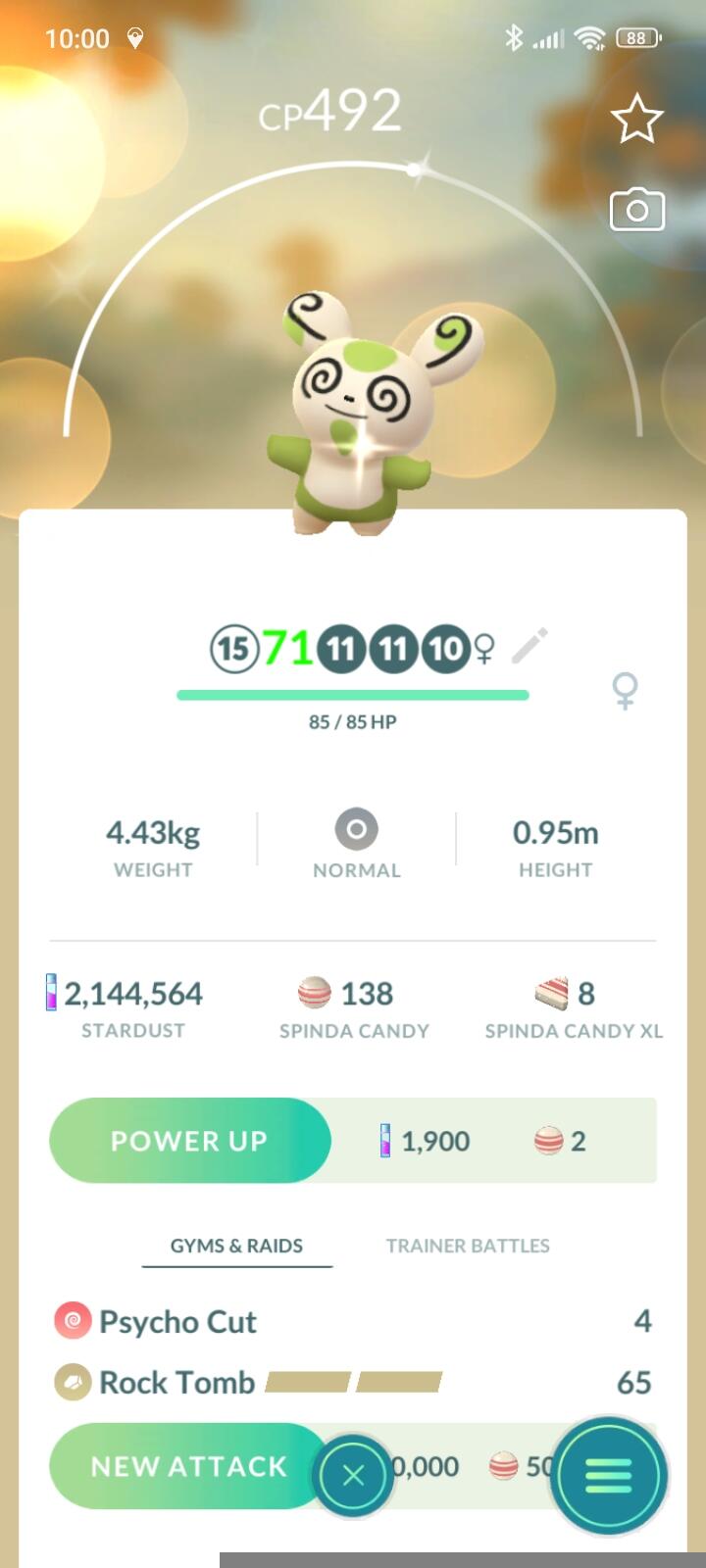Unlock a new attack
Viewport: 706px width, 1568px height.
tap(188, 1466)
